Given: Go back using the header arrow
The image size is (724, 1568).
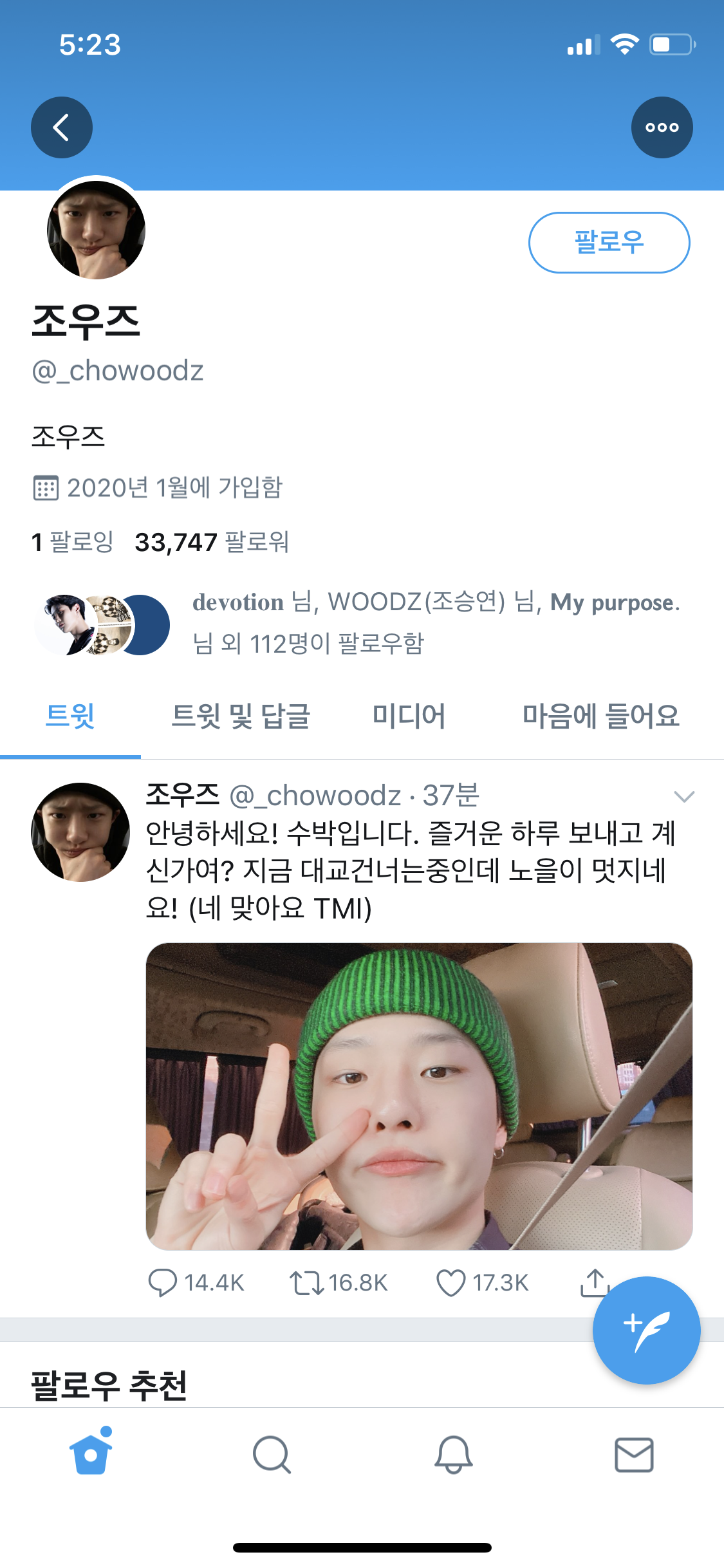Looking at the screenshot, I should (x=62, y=127).
